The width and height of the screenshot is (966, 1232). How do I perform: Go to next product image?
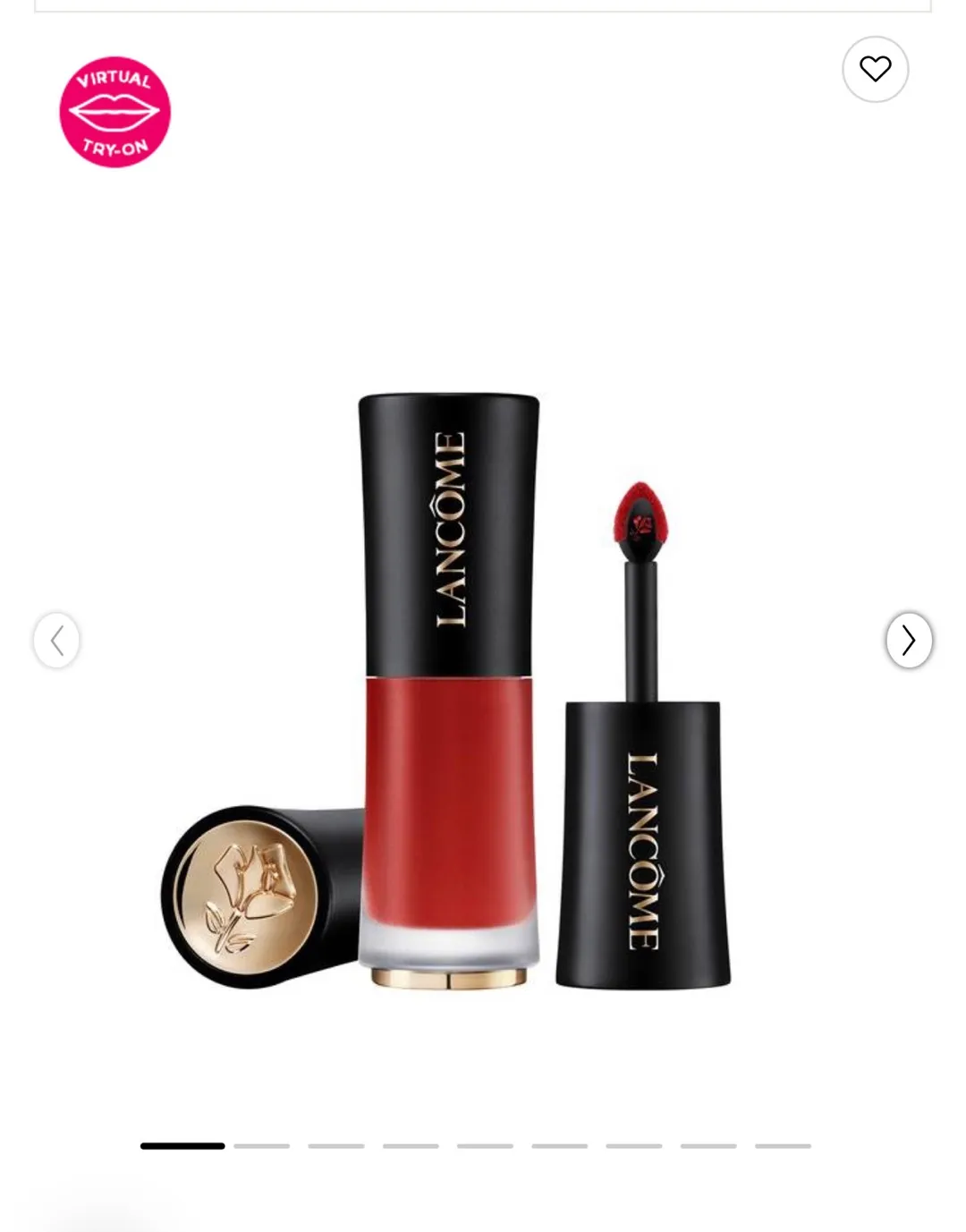[x=909, y=640]
